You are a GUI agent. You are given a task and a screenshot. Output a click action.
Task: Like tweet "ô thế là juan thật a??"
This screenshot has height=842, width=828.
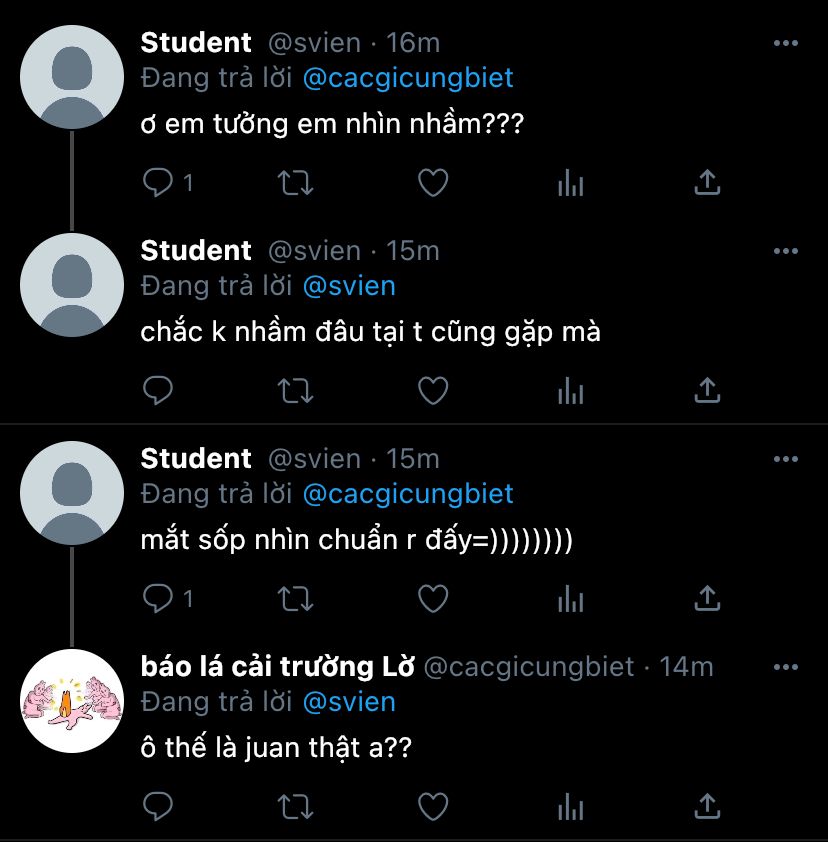click(432, 806)
